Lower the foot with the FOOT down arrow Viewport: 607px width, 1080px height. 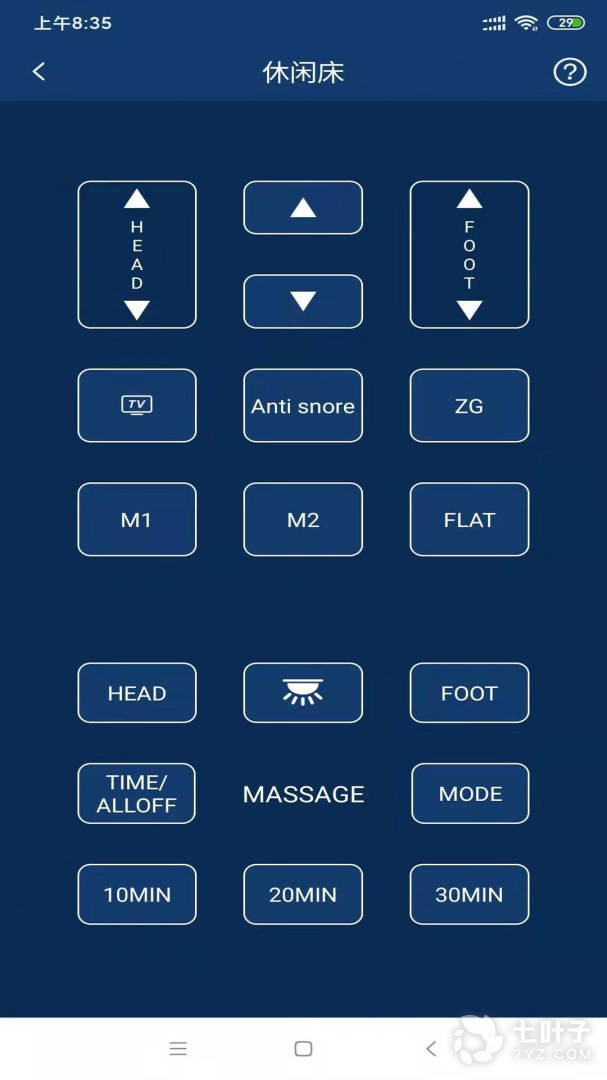coord(469,309)
